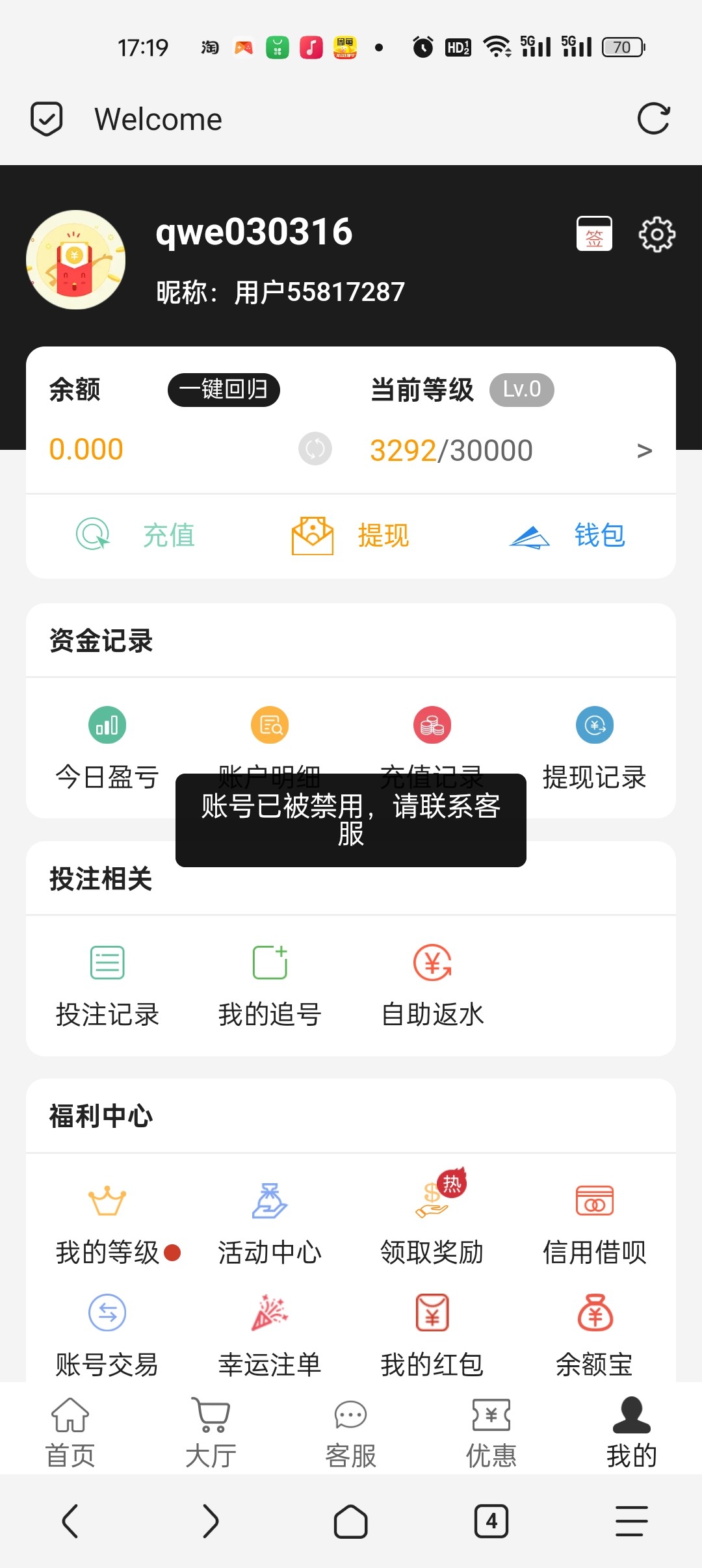Open 信用借呗 credit loan
The height and width of the screenshot is (1568, 702).
tap(594, 1222)
